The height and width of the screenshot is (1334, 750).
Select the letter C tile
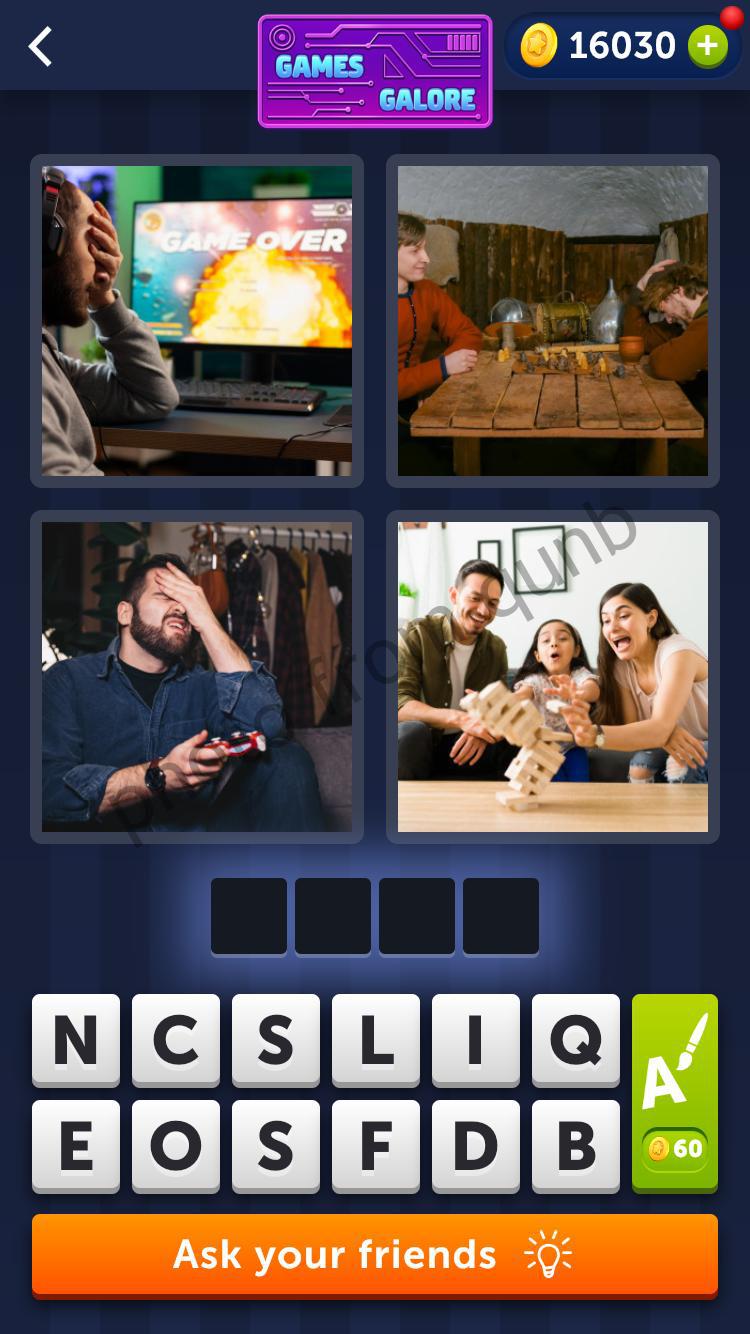tap(176, 1040)
